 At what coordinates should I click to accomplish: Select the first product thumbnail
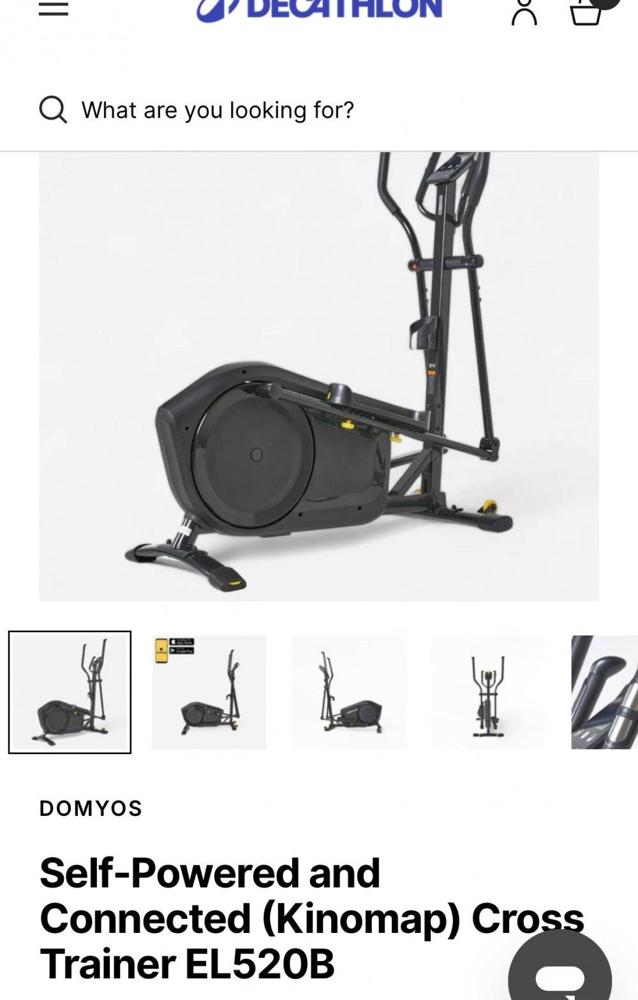70,692
